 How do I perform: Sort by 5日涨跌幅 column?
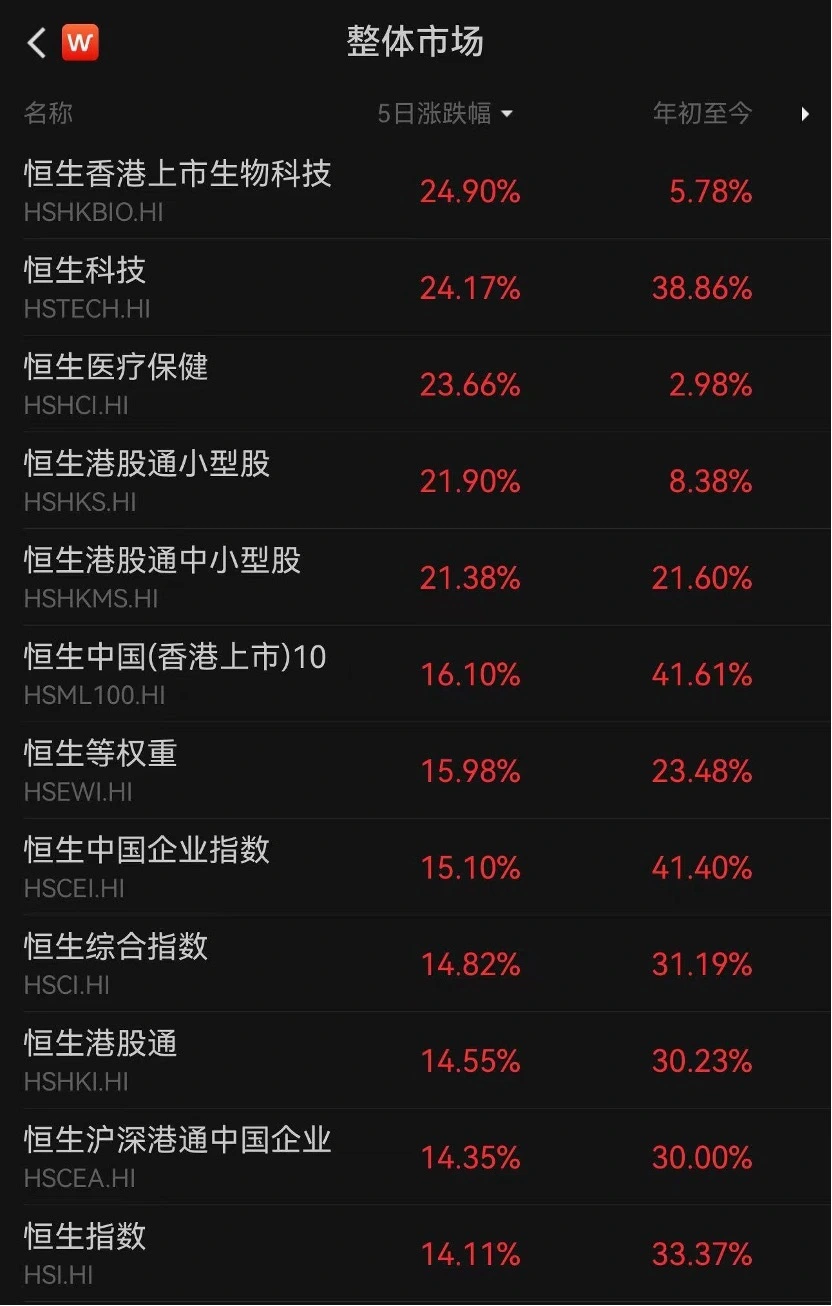pyautogui.click(x=444, y=114)
